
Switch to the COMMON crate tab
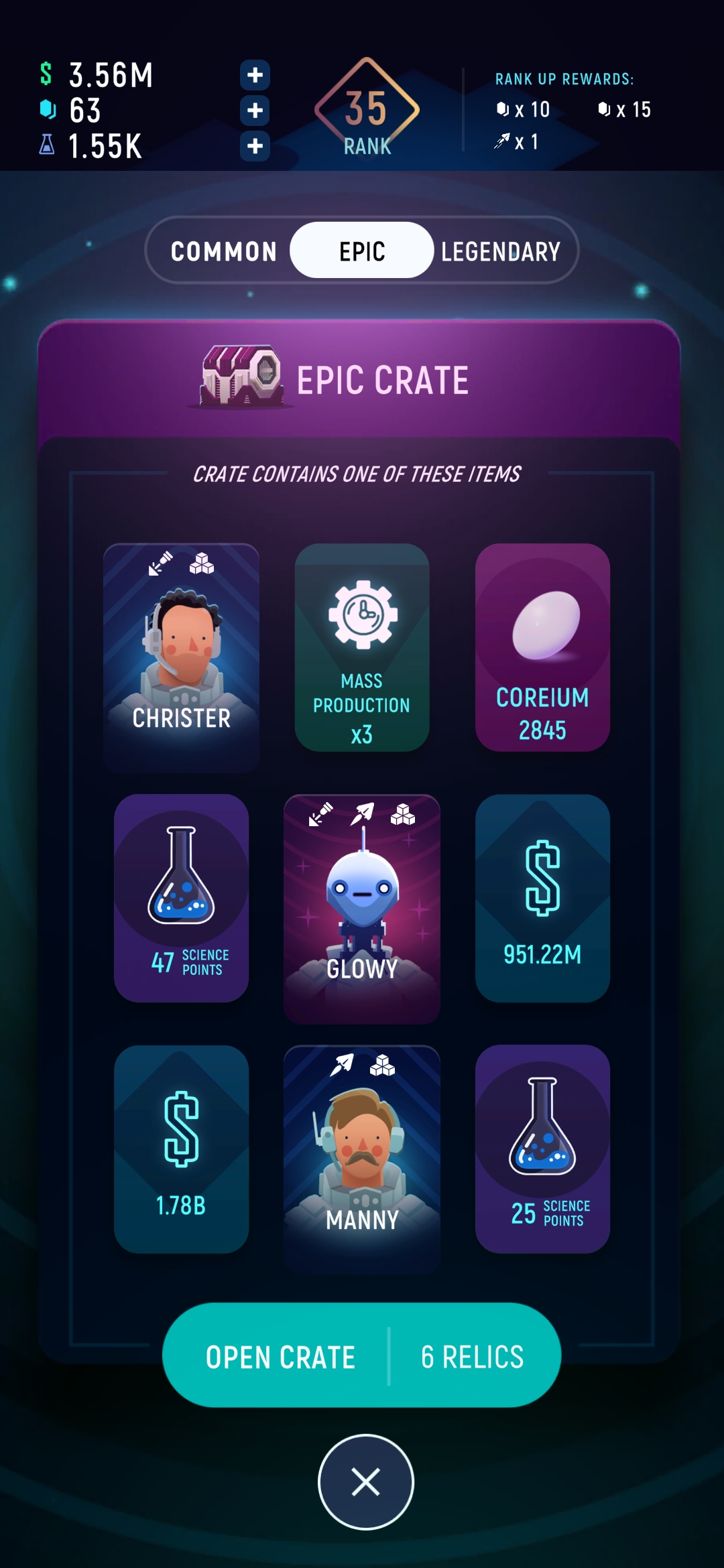pyautogui.click(x=225, y=251)
